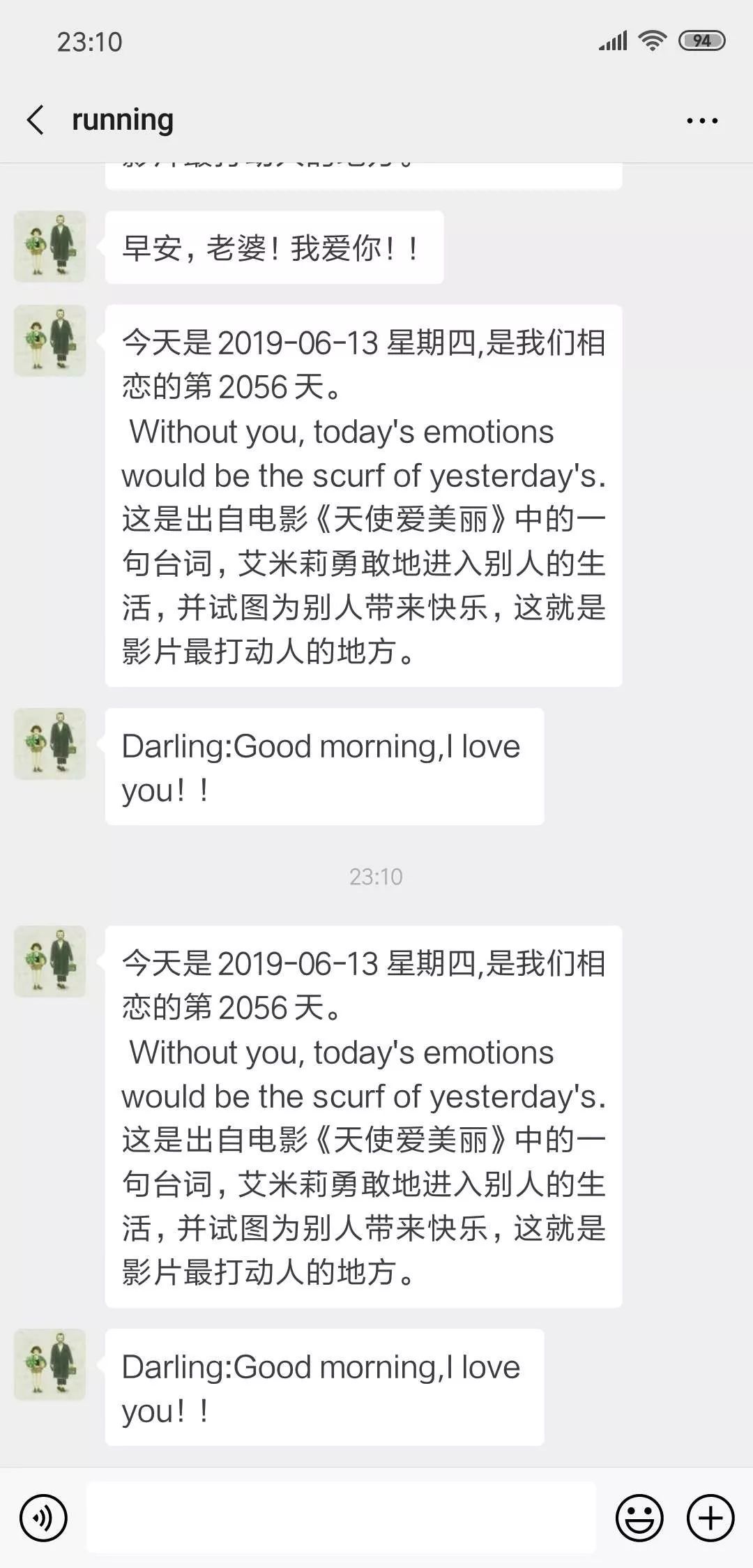
Task: Focus the message text field
Action: click(x=342, y=1518)
